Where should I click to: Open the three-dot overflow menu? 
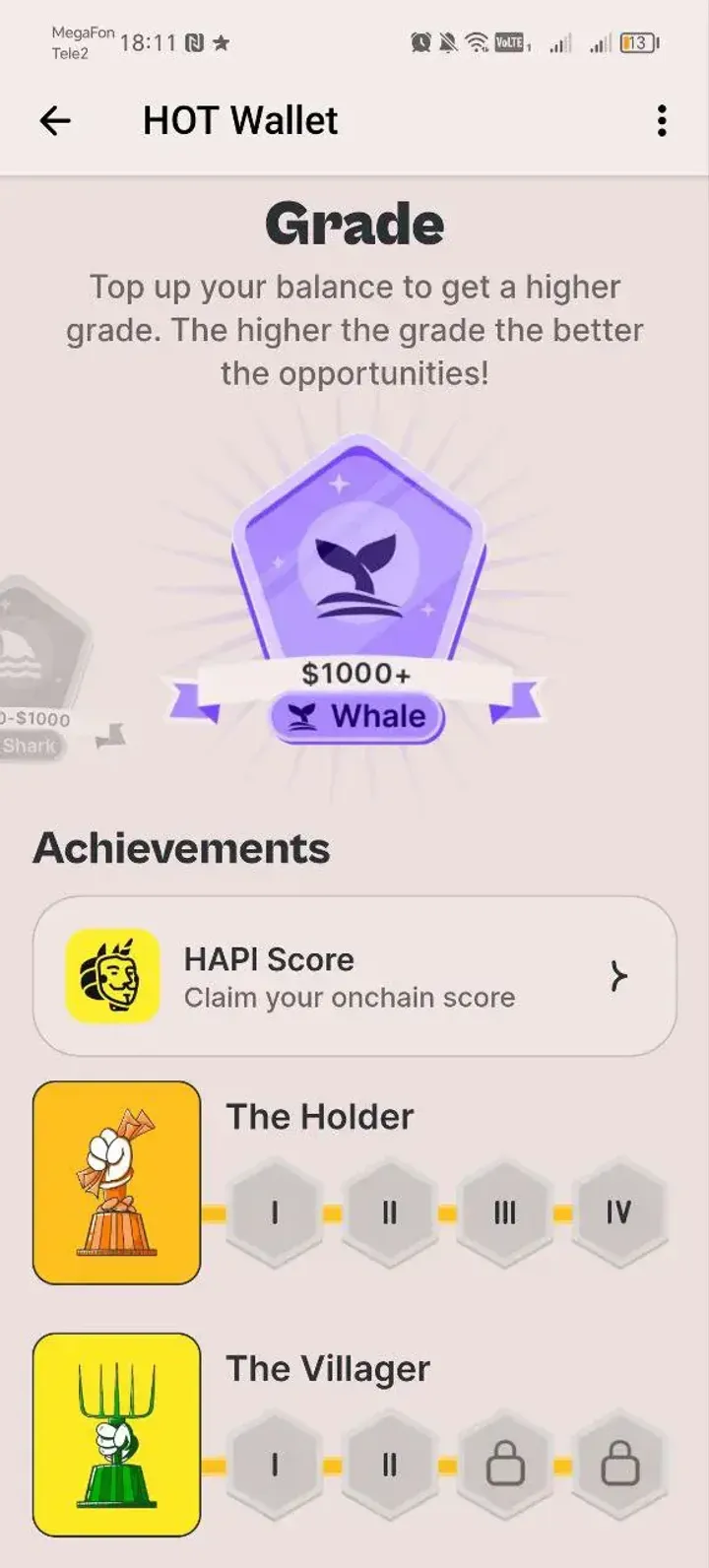click(662, 121)
